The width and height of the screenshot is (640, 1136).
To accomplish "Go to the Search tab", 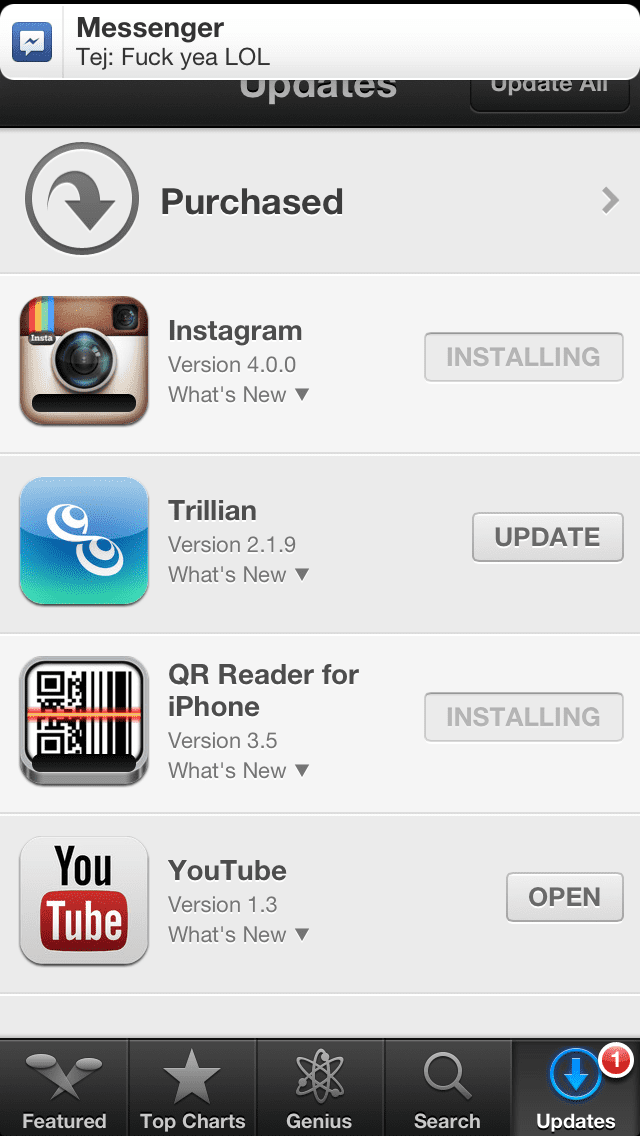I will [x=447, y=1088].
